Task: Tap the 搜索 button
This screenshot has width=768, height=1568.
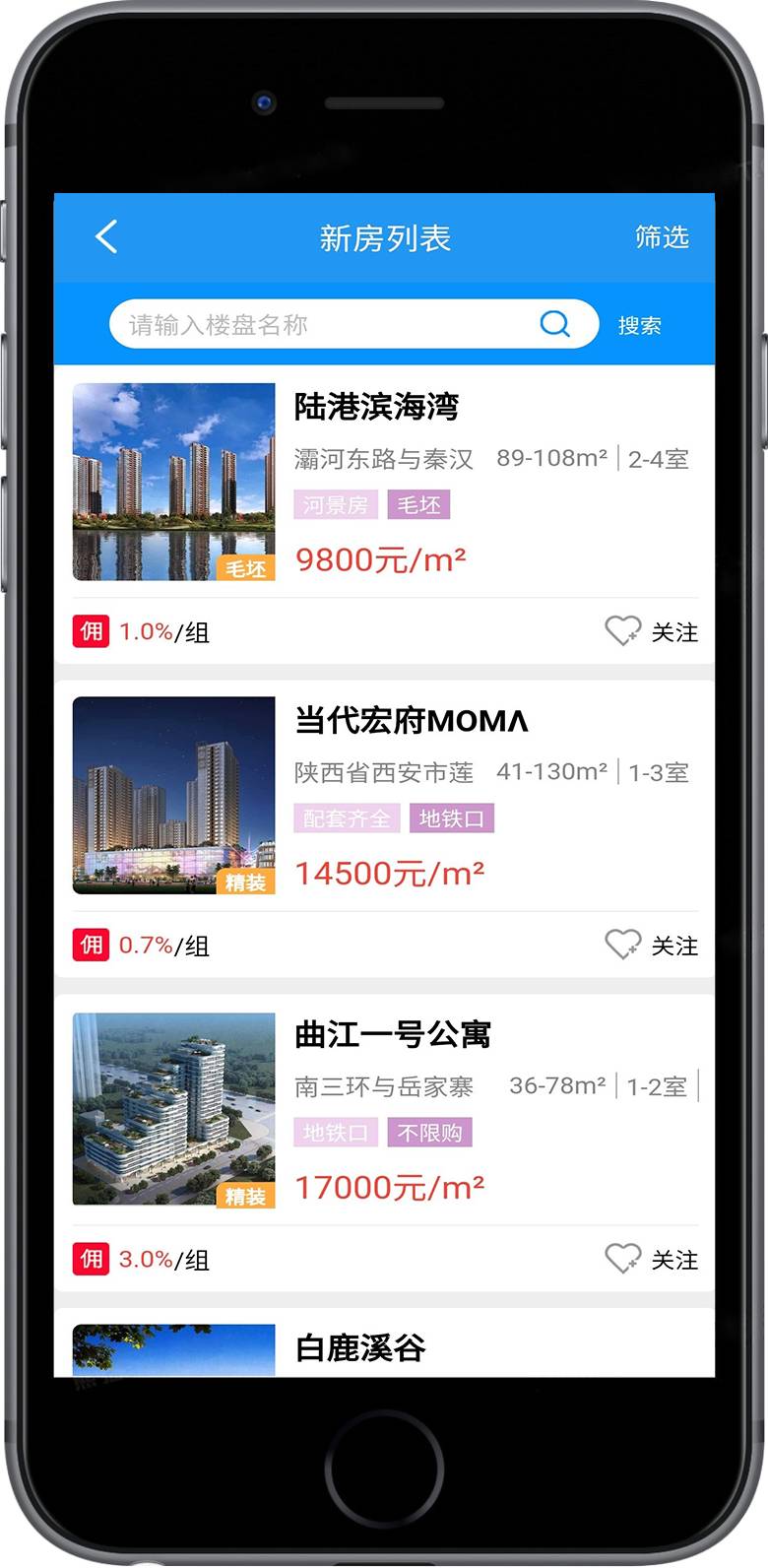Action: 640,325
